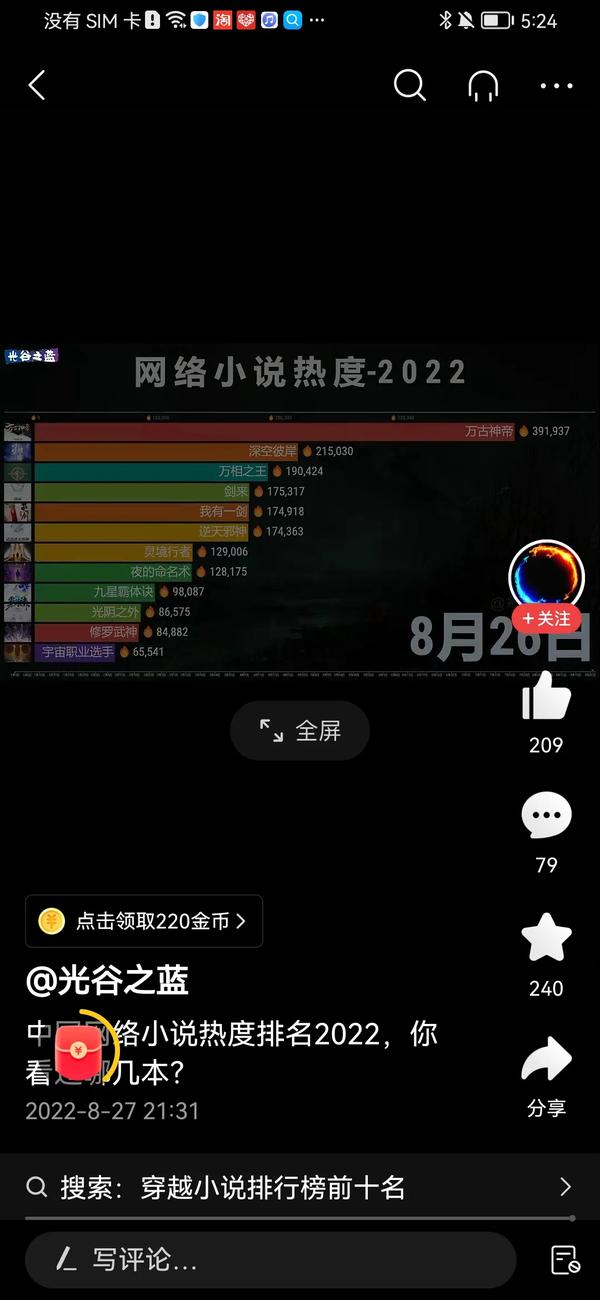Viewport: 600px width, 1300px height.
Task: Open the notes icon beside comment box
Action: point(565,1260)
